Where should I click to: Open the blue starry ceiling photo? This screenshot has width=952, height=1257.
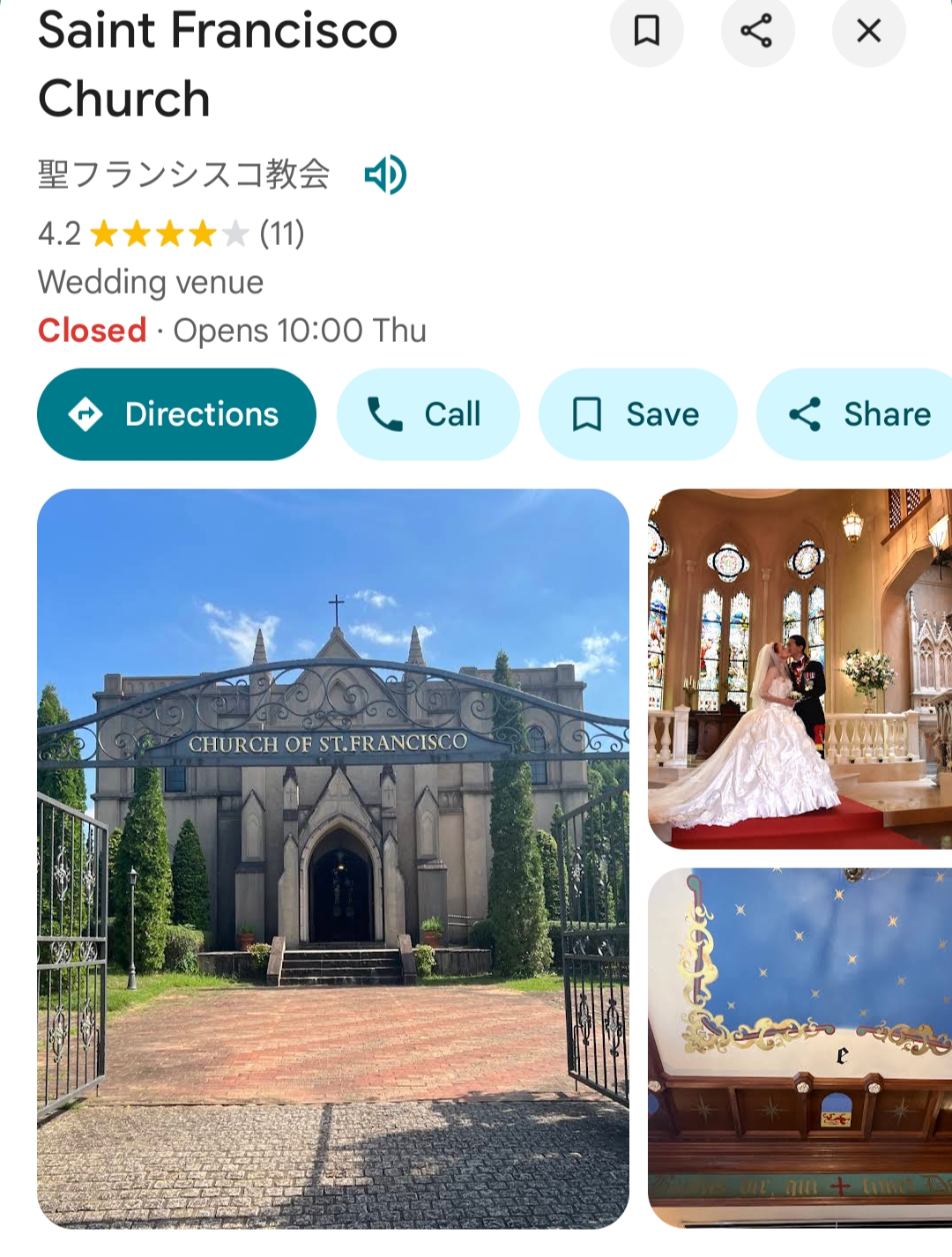(800, 1046)
